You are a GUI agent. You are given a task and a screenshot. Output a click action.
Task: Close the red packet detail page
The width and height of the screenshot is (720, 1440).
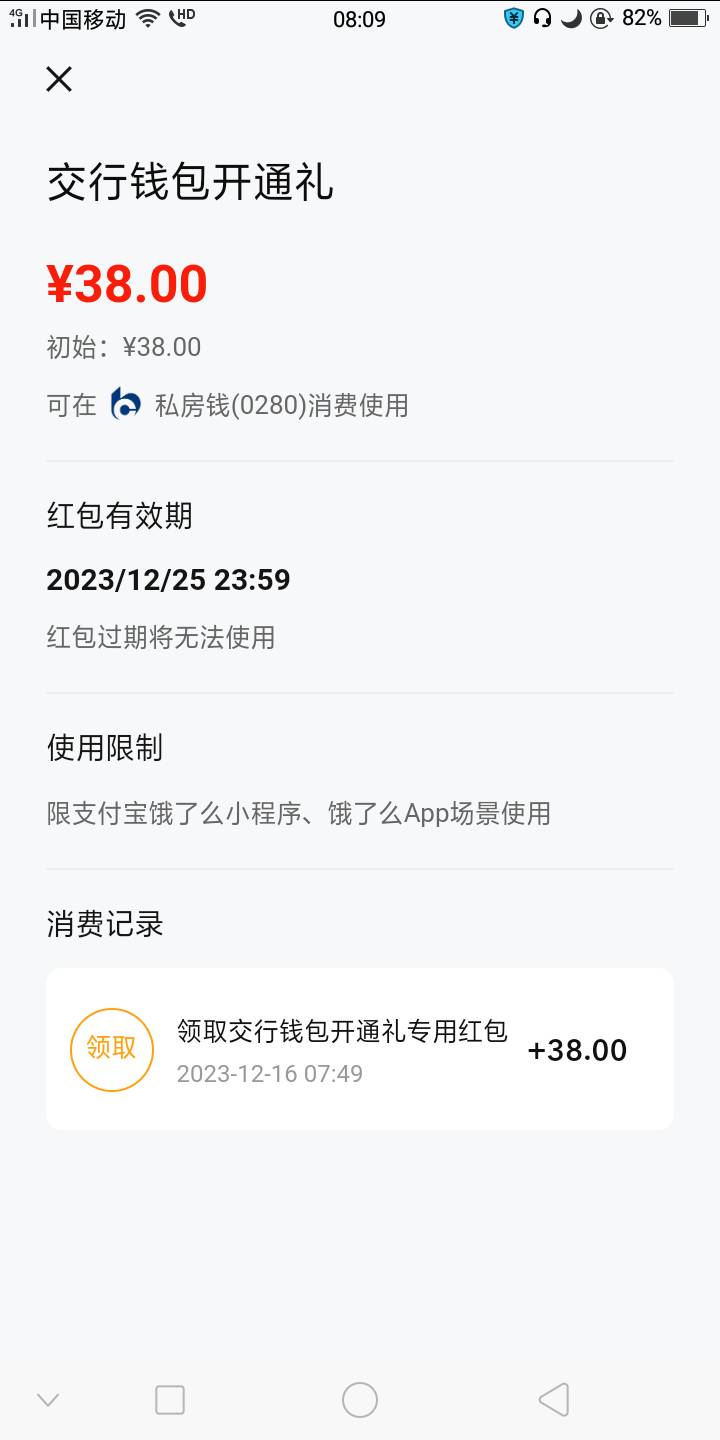coord(59,79)
